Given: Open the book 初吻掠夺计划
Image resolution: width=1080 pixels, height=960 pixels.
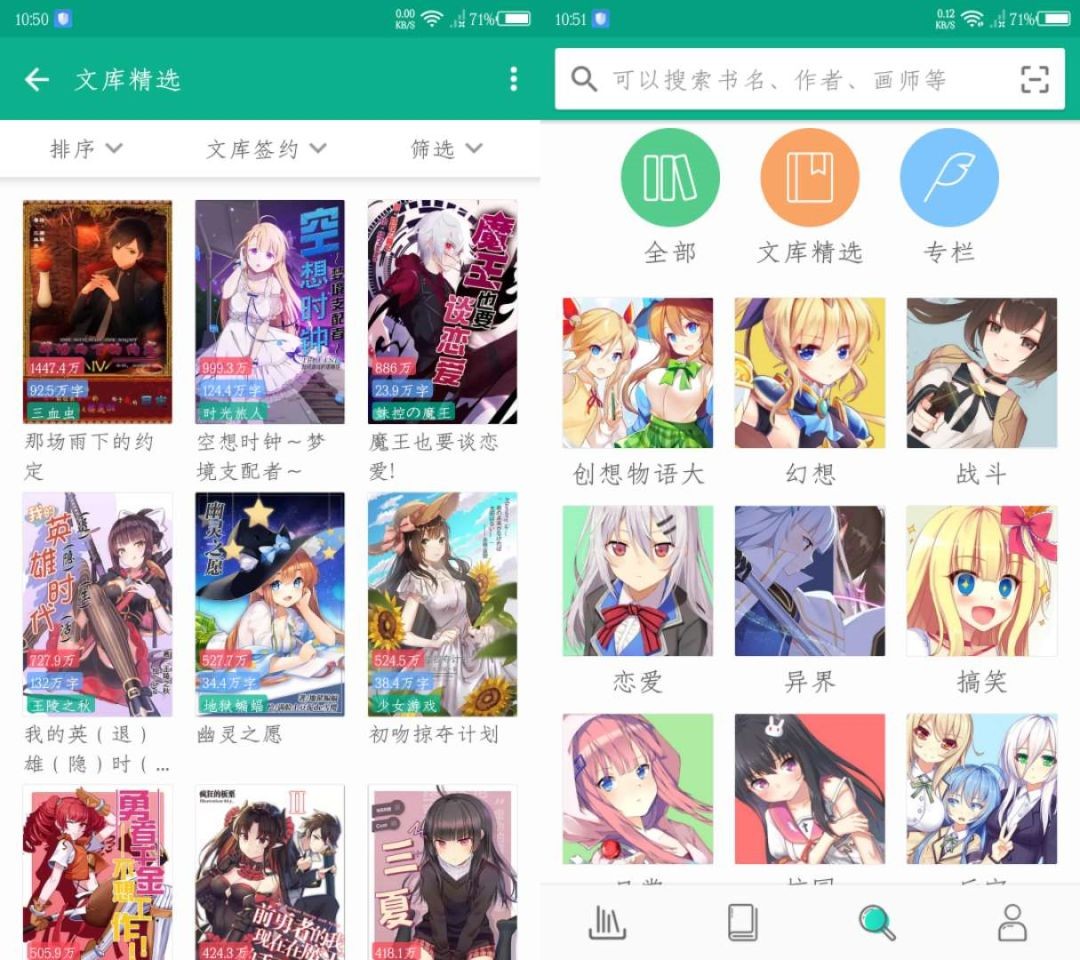Looking at the screenshot, I should 442,603.
